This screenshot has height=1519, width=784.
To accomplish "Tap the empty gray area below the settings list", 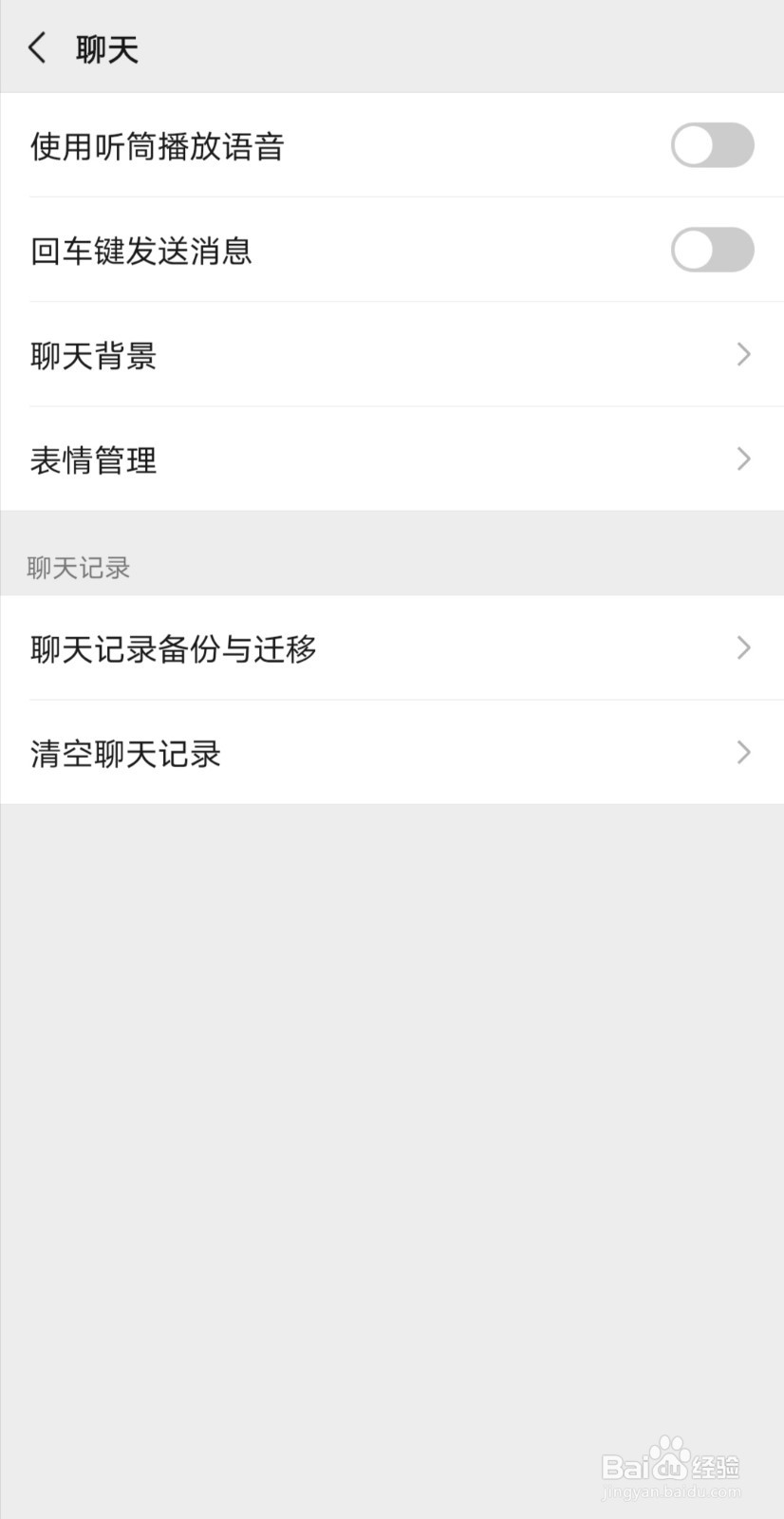I will click(392, 1092).
